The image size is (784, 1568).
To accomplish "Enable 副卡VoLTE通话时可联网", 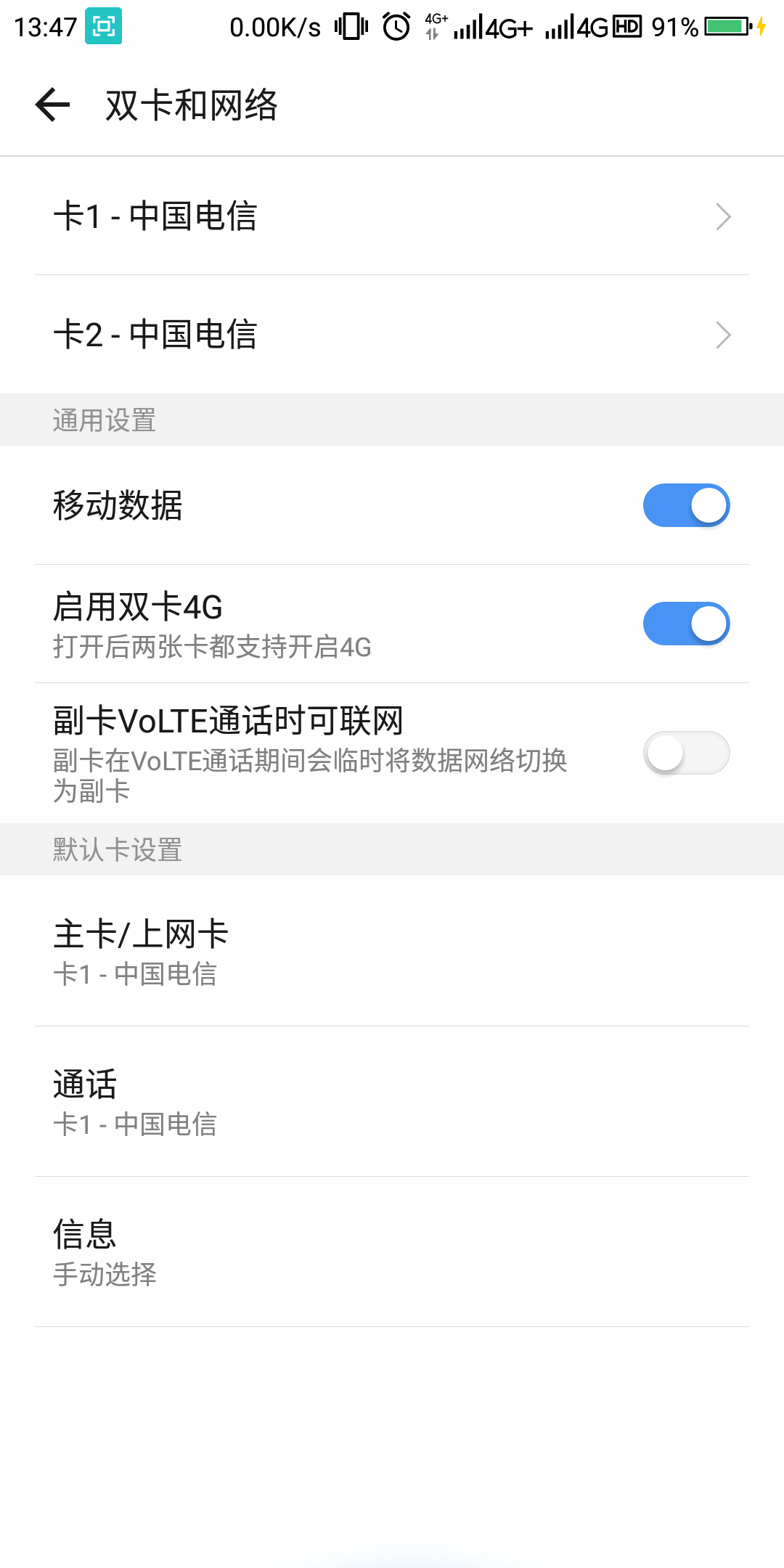I will tap(685, 754).
